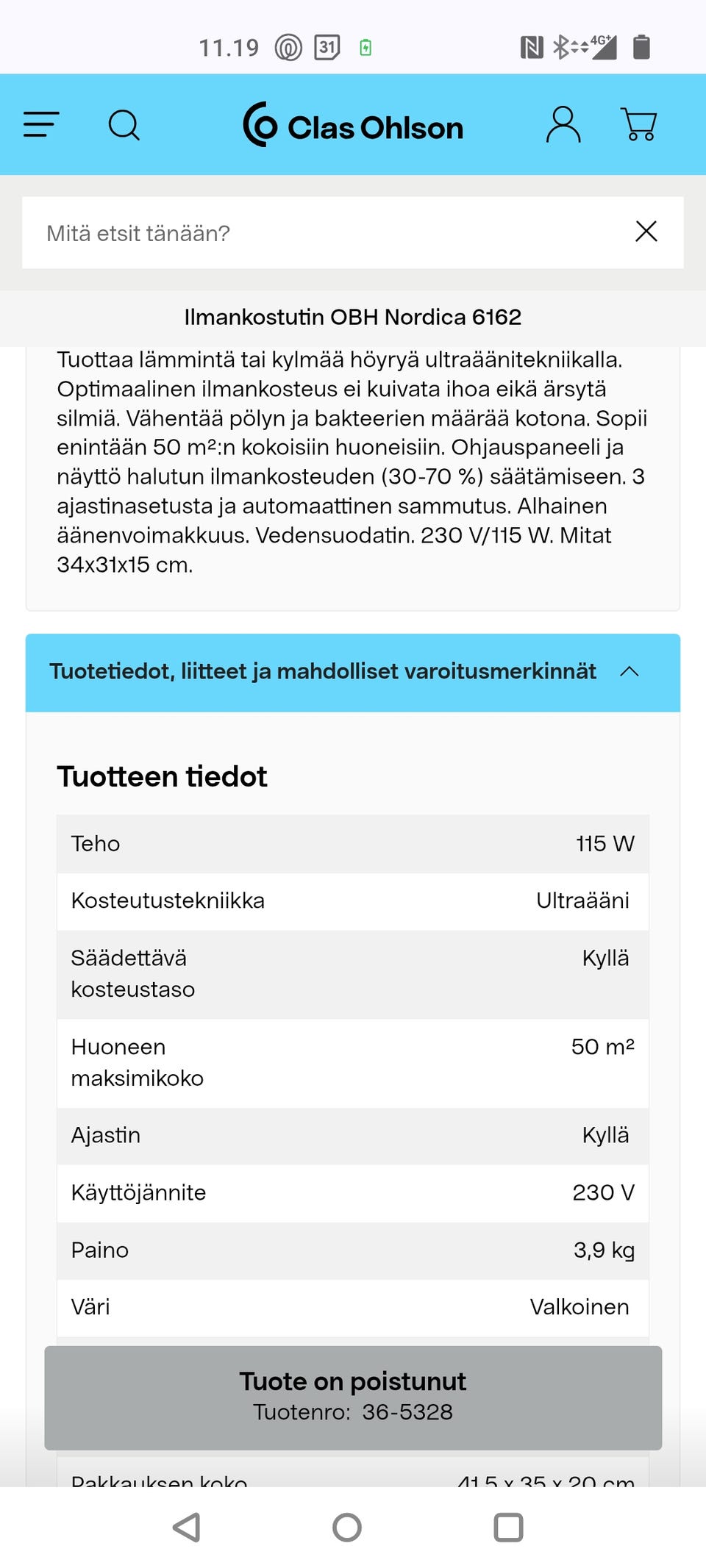Viewport: 706px width, 1568px height.
Task: Collapse the Tuotetiedot section chevron
Action: pos(630,671)
